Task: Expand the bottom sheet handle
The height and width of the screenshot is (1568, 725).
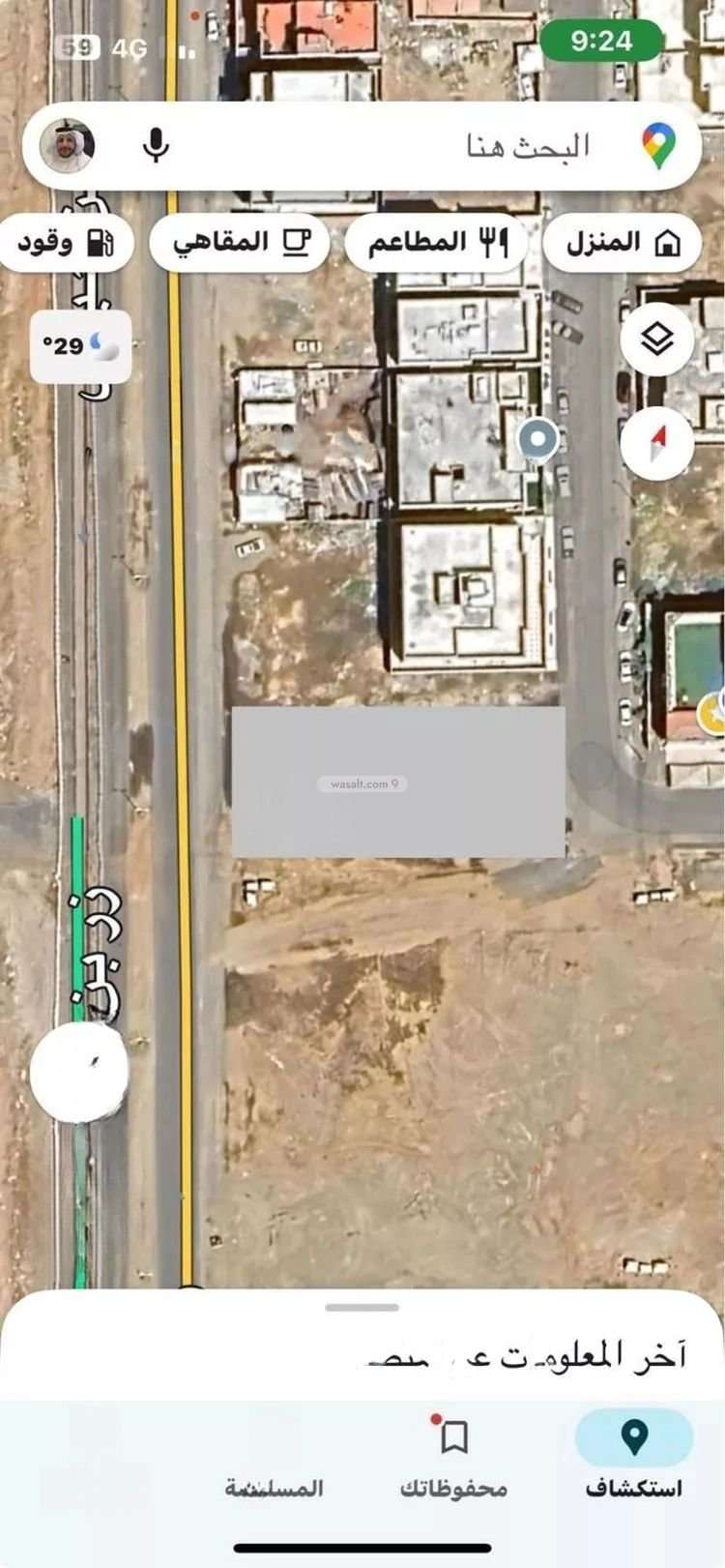Action: tap(362, 1307)
